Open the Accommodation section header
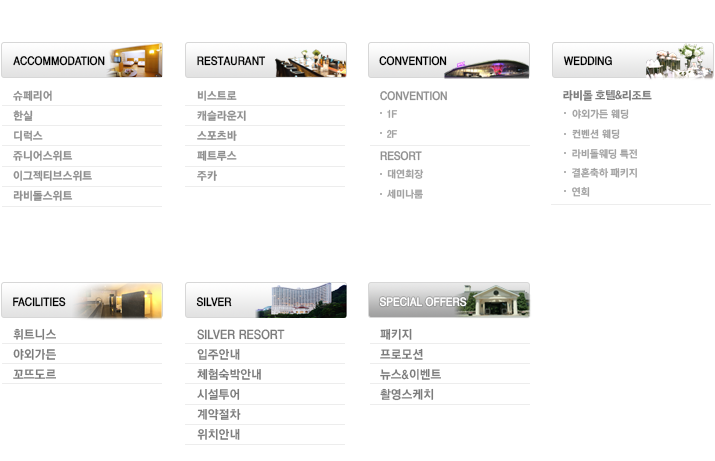This screenshot has width=715, height=461. pyautogui.click(x=81, y=61)
